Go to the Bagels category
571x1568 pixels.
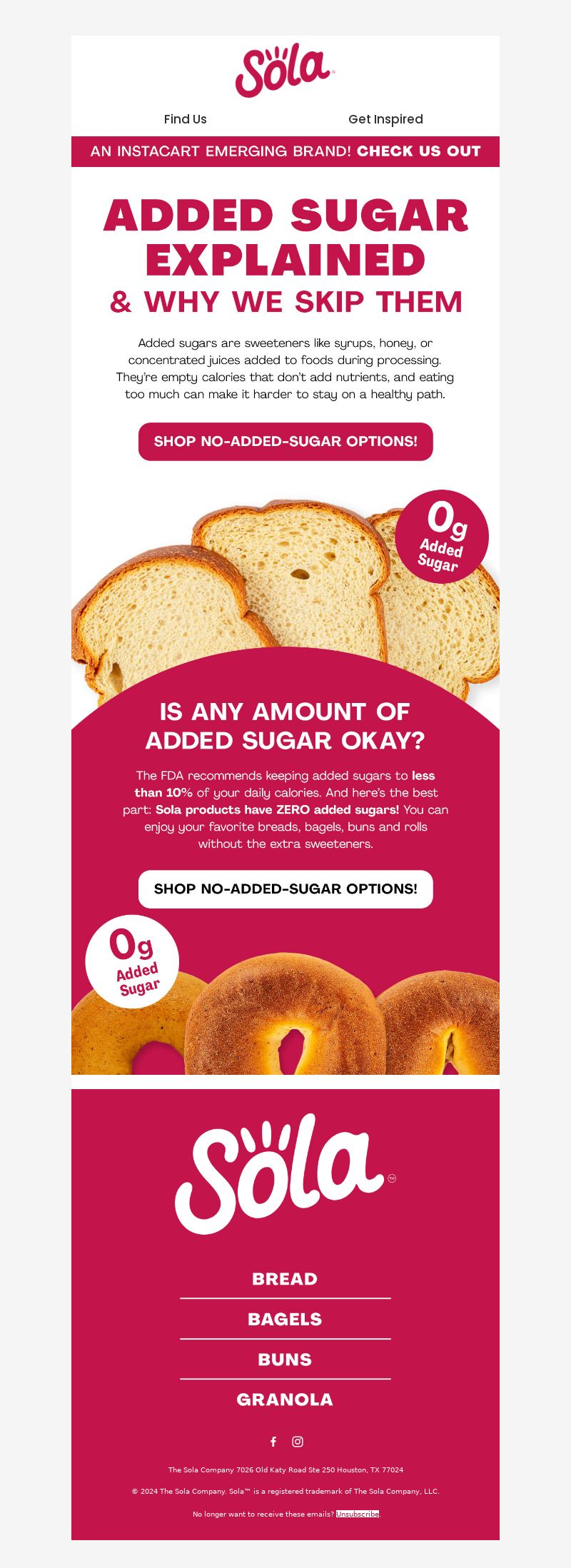(x=285, y=1319)
